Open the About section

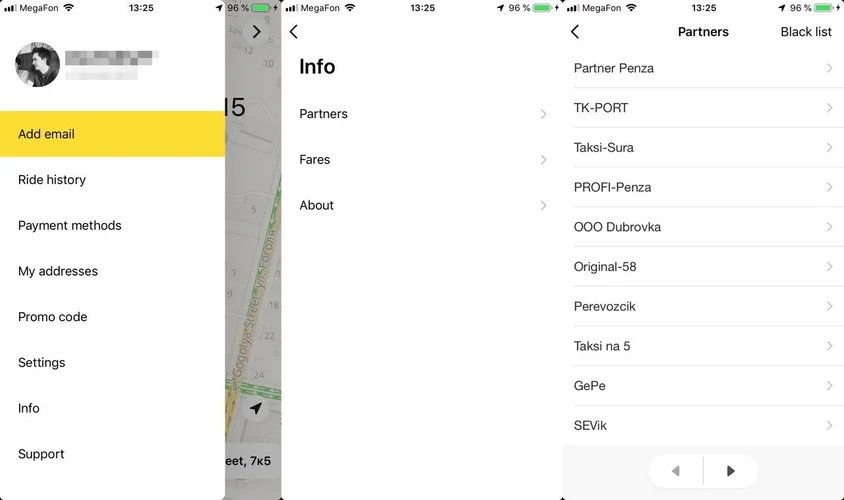tap(422, 205)
